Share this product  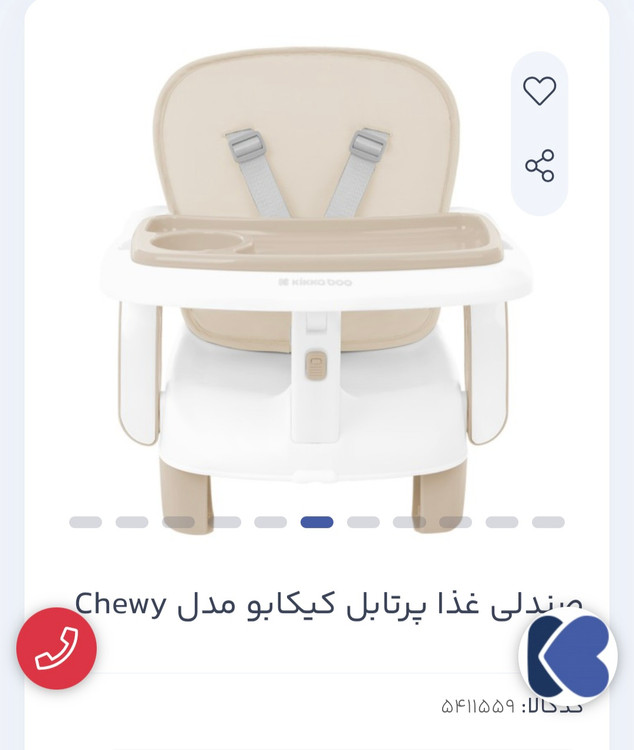click(x=539, y=165)
